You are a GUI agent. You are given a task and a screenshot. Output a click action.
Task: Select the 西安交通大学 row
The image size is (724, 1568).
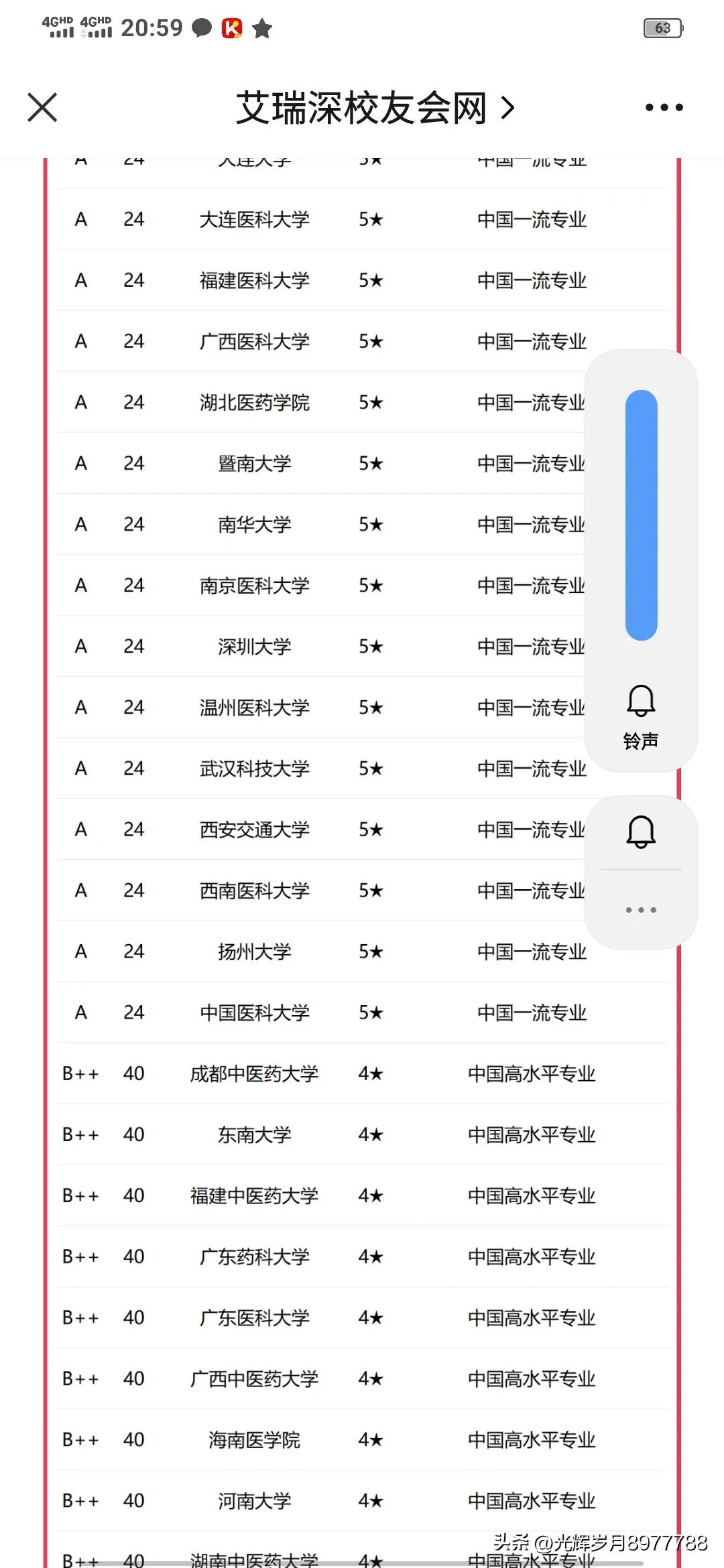255,830
